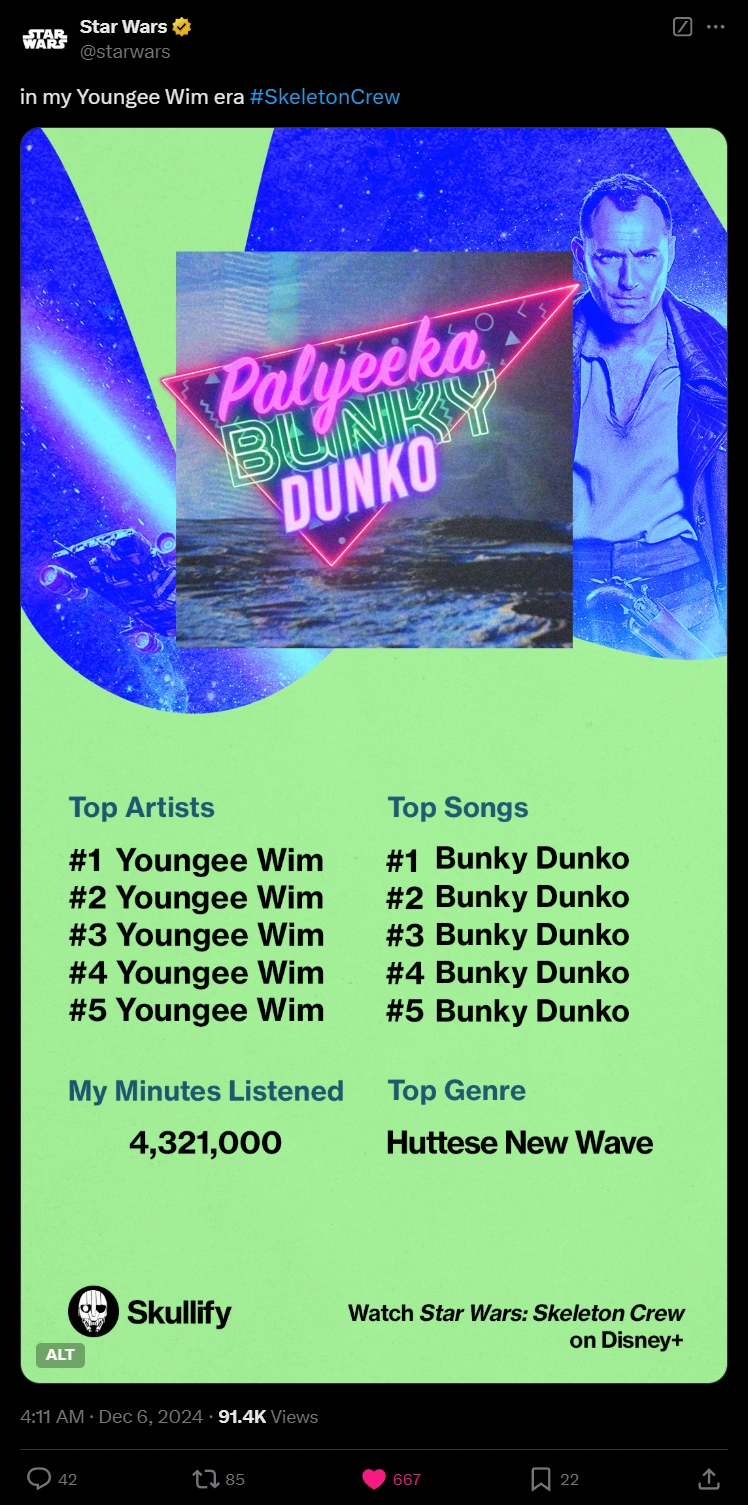
Task: Open the Star Wars profile avatar
Action: coord(44,39)
